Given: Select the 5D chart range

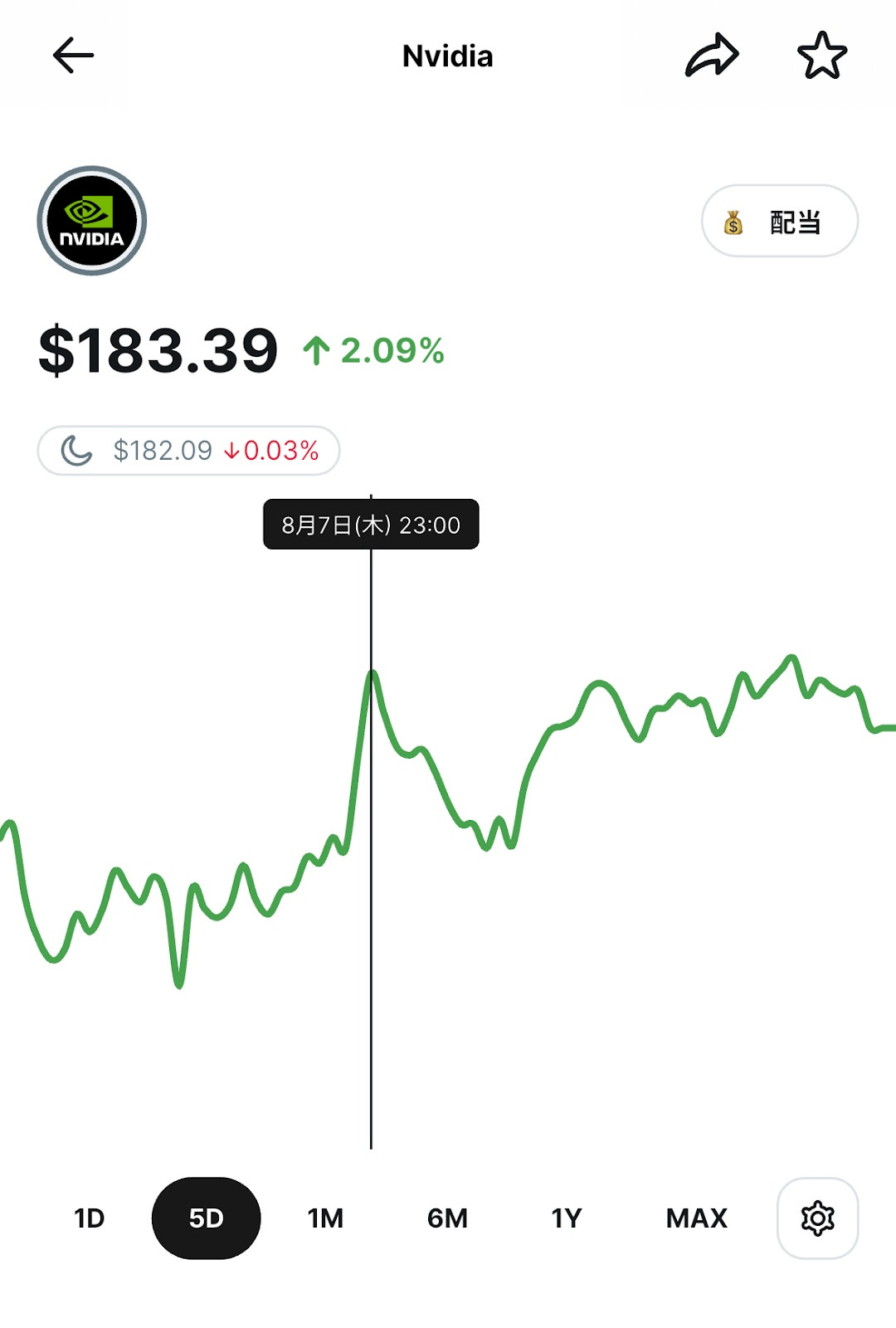Looking at the screenshot, I should coord(206,1218).
